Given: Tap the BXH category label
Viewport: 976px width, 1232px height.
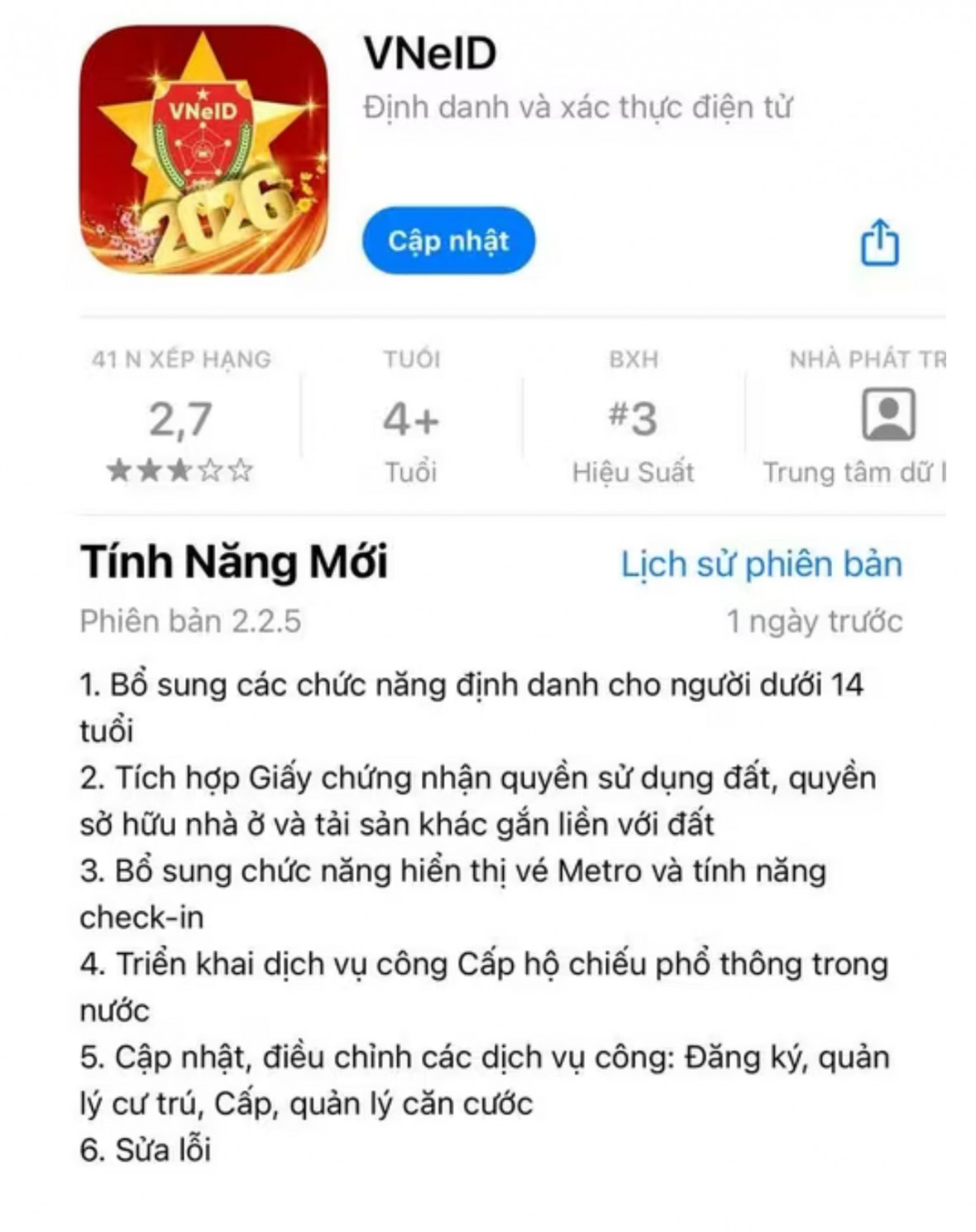Looking at the screenshot, I should (x=629, y=359).
